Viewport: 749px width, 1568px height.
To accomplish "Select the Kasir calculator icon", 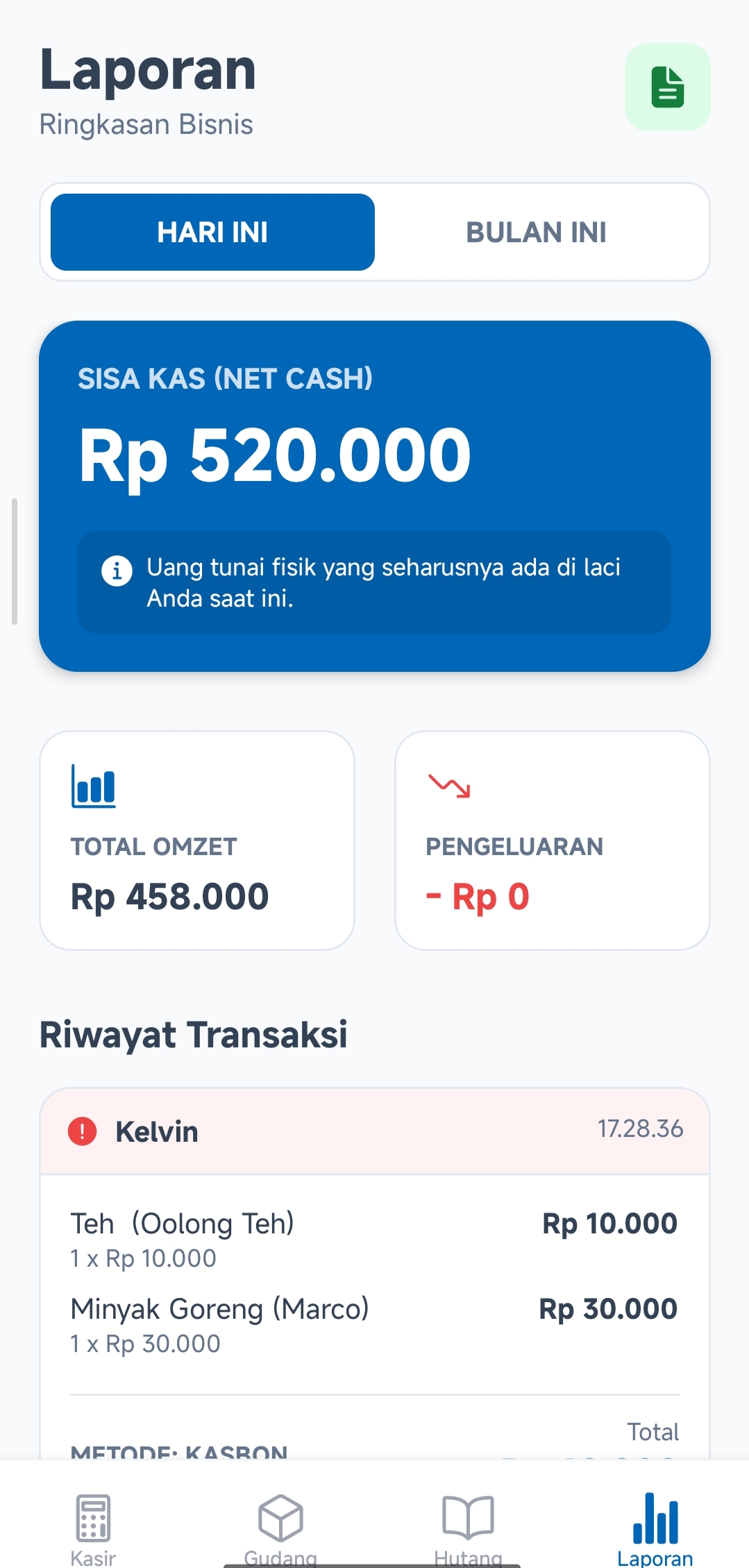I will (94, 1517).
